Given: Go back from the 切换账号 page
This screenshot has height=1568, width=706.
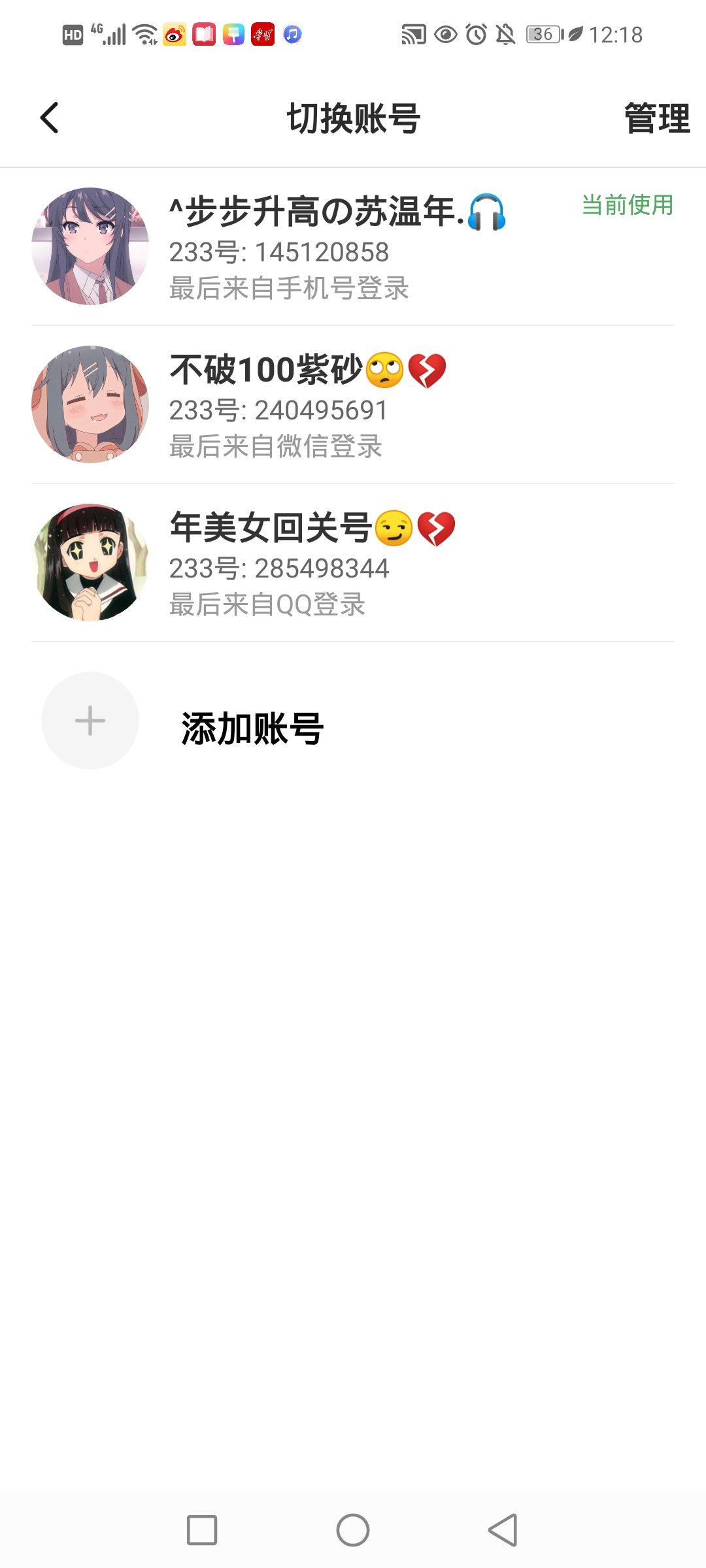Looking at the screenshot, I should tap(50, 118).
